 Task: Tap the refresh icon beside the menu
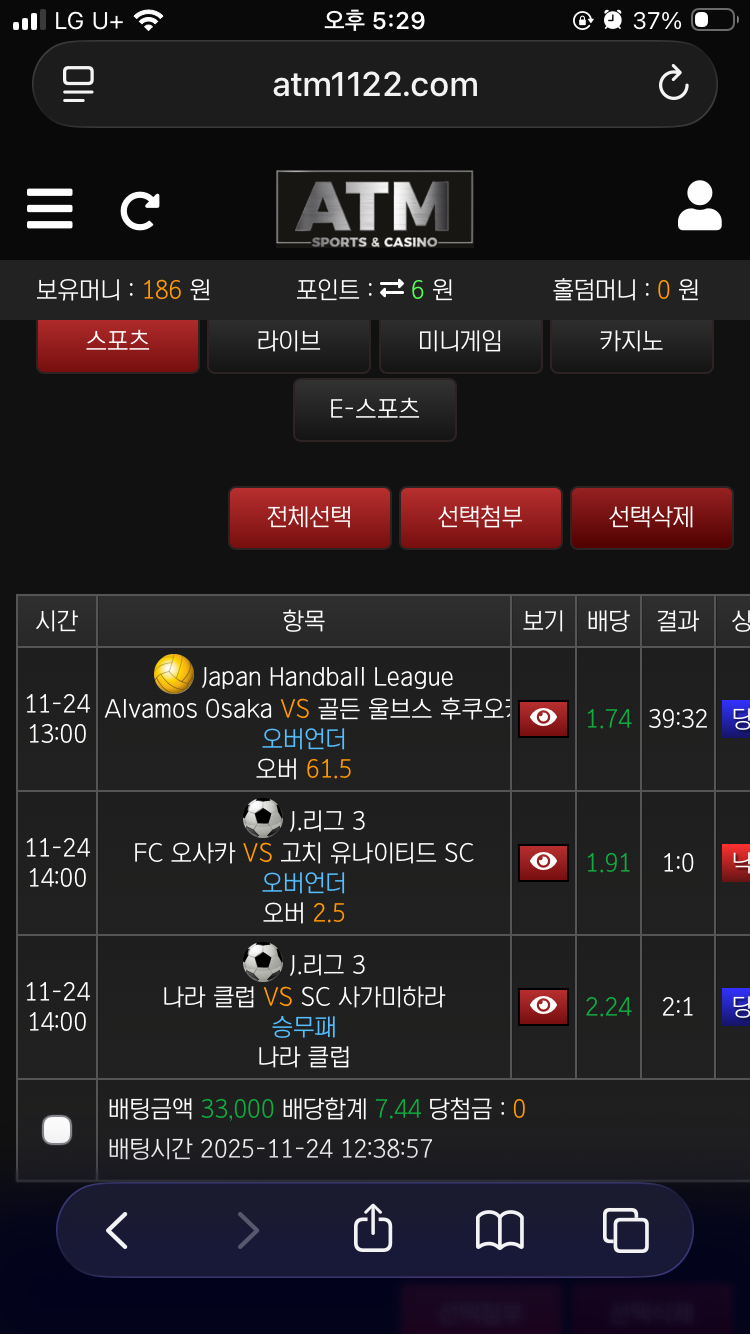pos(140,210)
